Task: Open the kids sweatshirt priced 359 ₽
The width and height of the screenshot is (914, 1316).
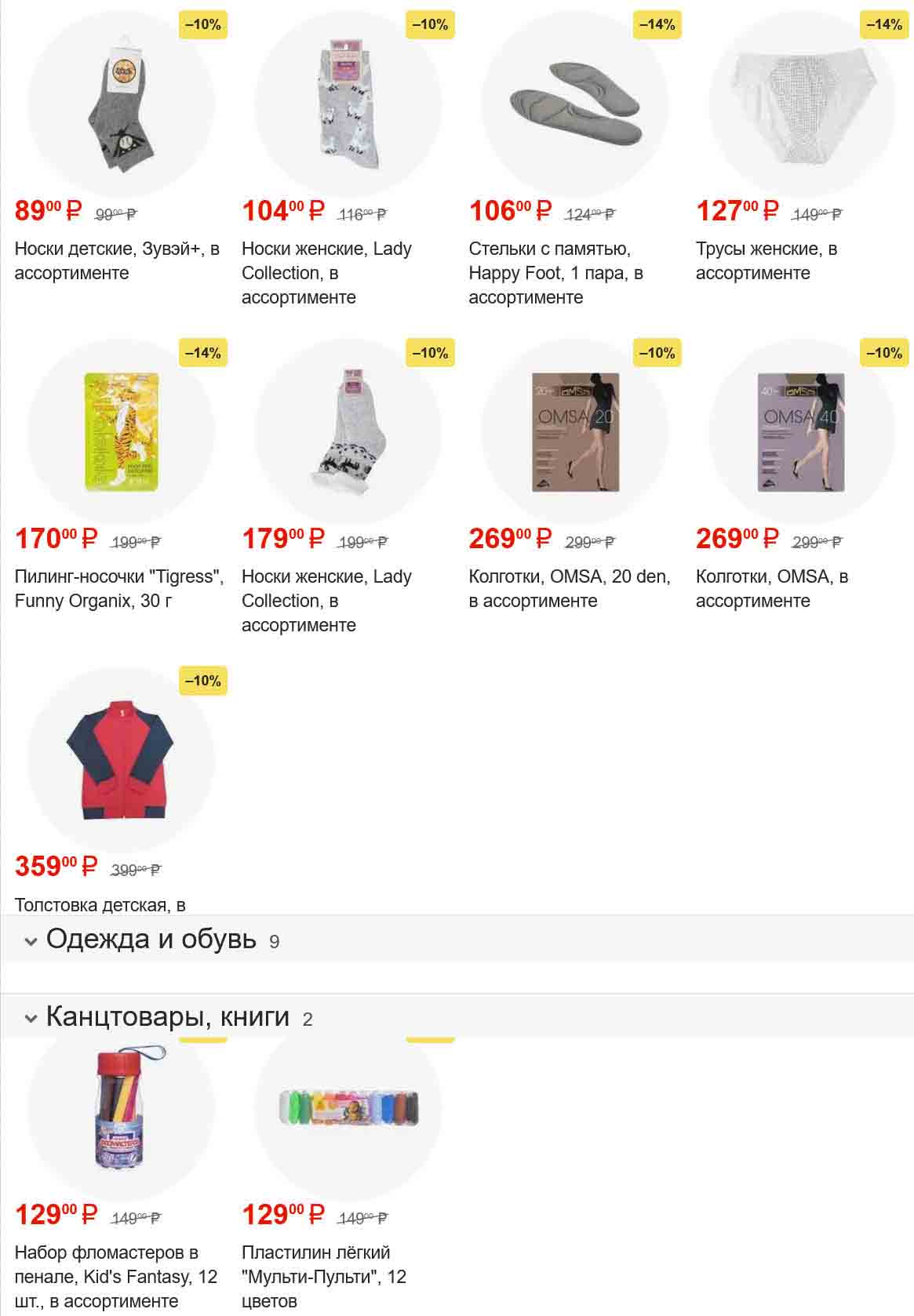Action: (x=121, y=760)
